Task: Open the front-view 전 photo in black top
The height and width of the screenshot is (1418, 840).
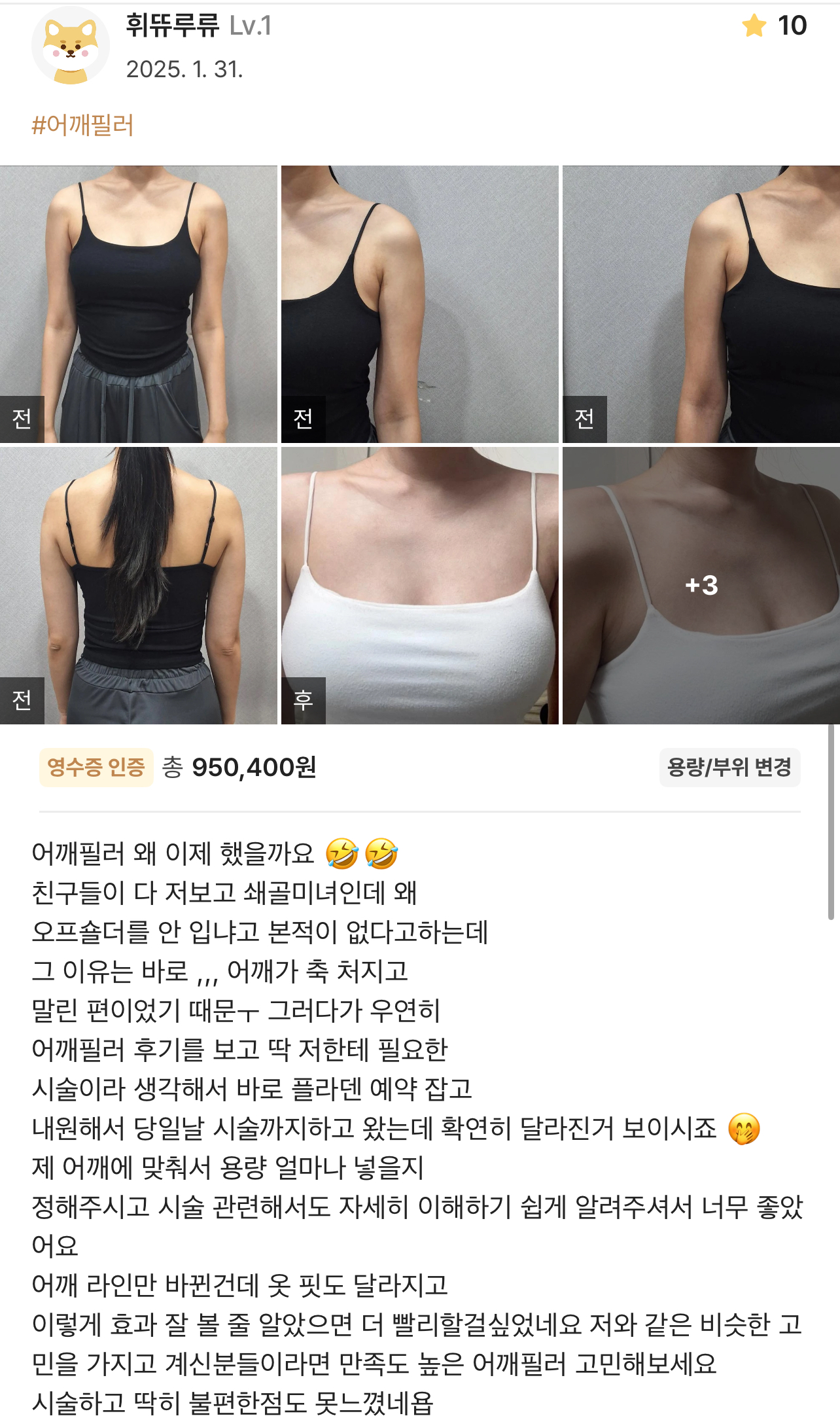Action: pos(139,304)
